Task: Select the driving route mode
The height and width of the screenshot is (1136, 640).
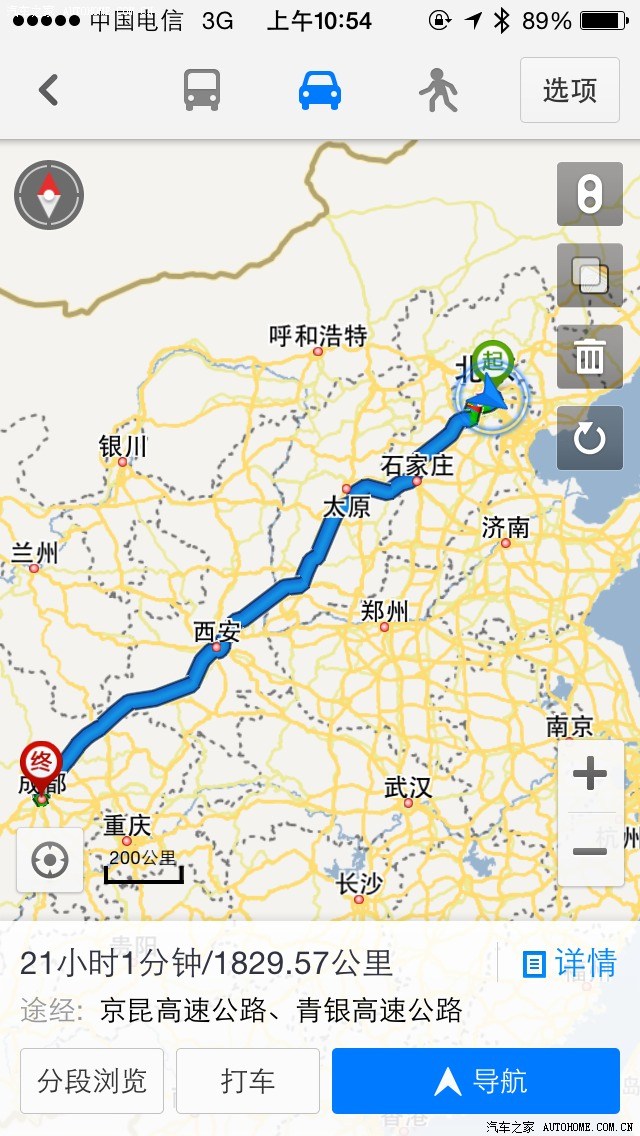Action: click(x=320, y=90)
